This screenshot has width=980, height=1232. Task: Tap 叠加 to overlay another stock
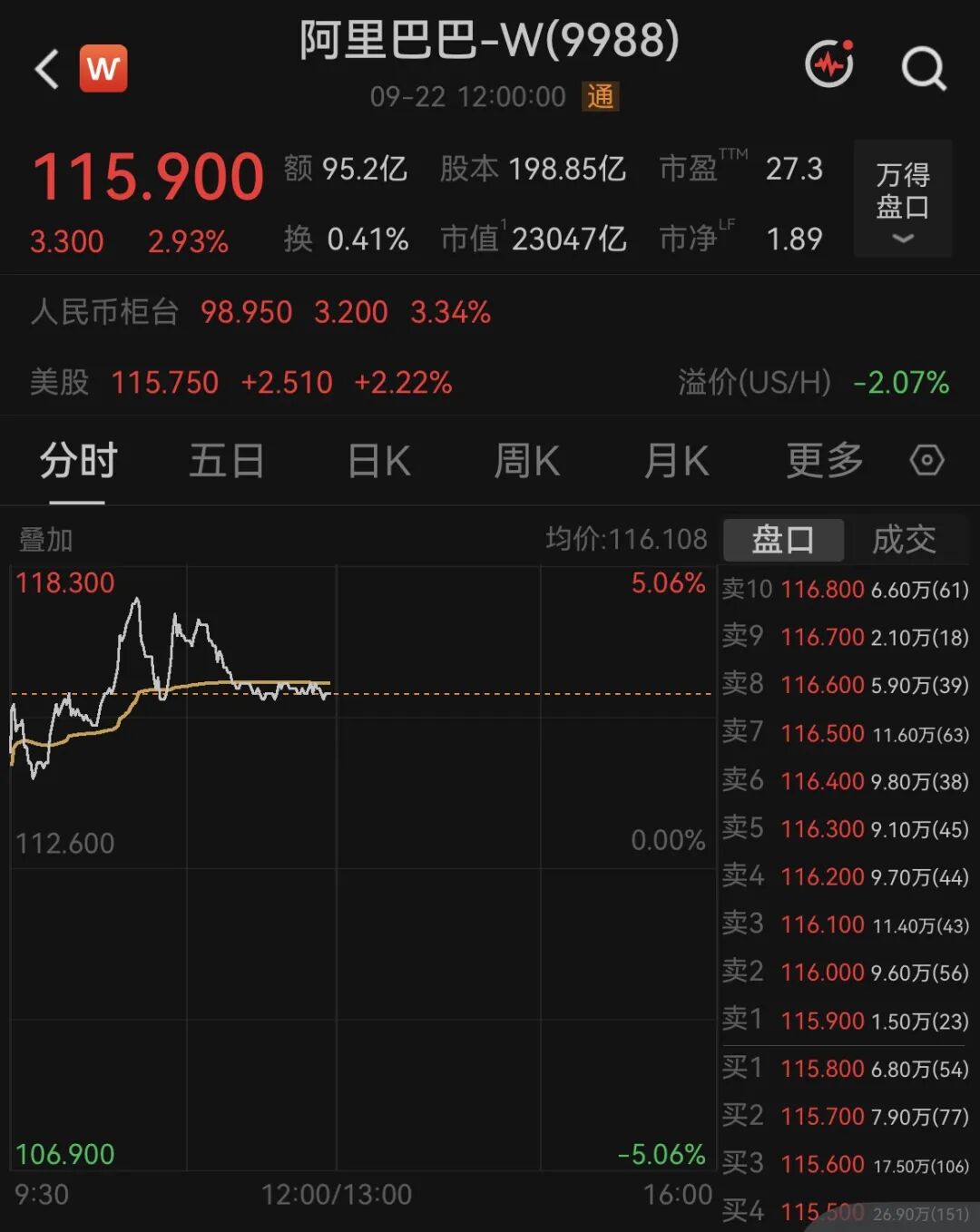pos(46,540)
